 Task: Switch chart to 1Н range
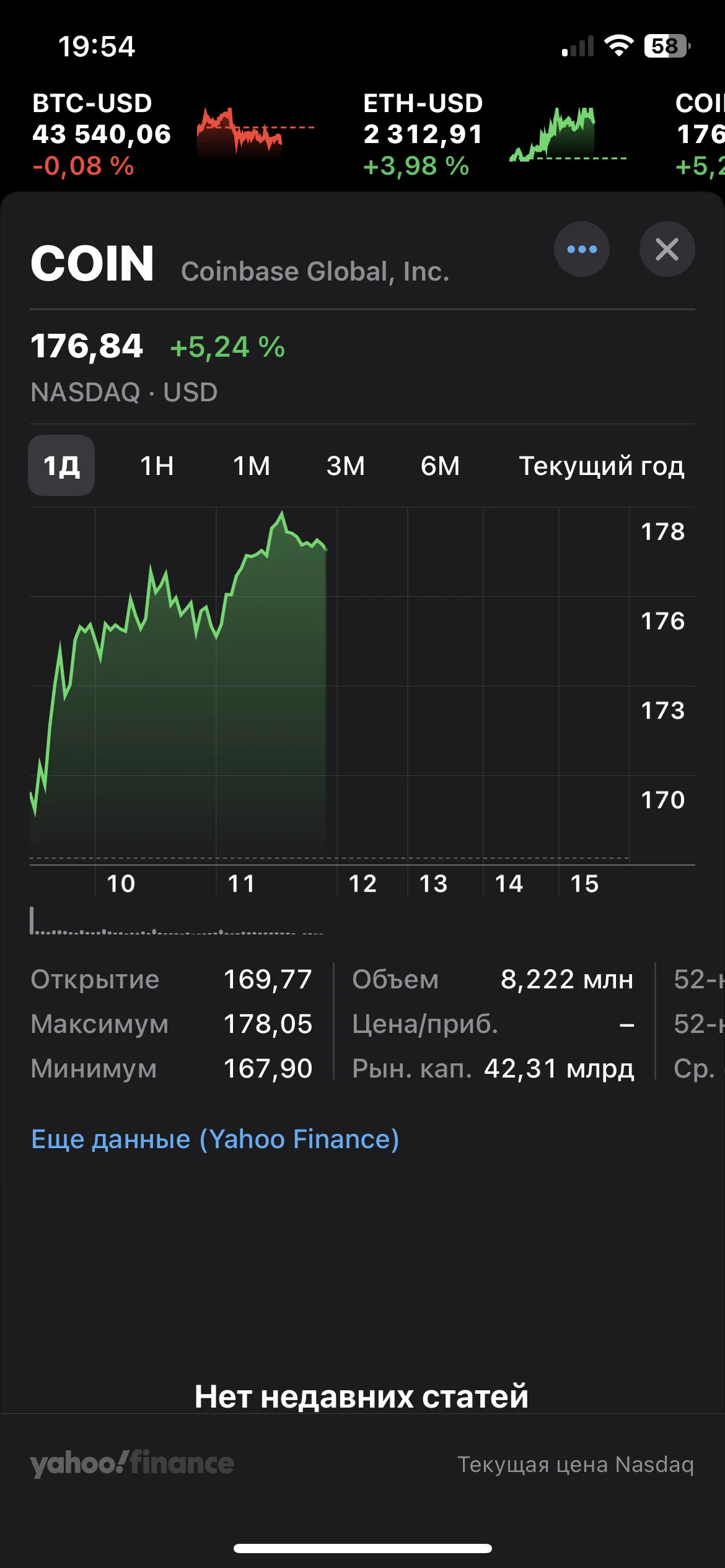[x=157, y=466]
